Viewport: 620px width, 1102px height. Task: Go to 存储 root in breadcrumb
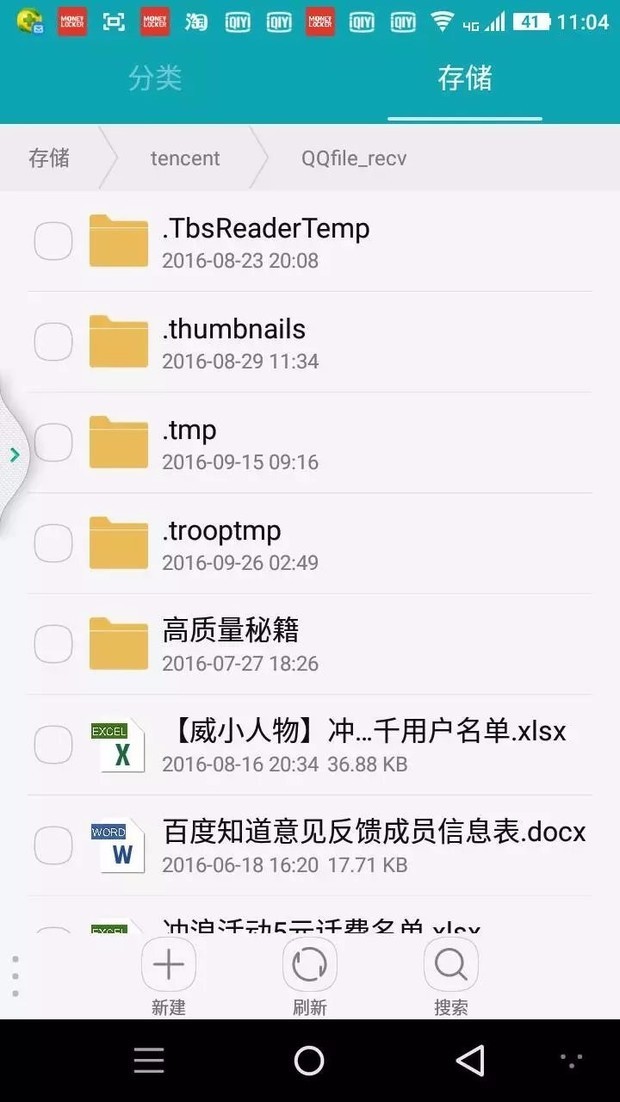coord(49,158)
